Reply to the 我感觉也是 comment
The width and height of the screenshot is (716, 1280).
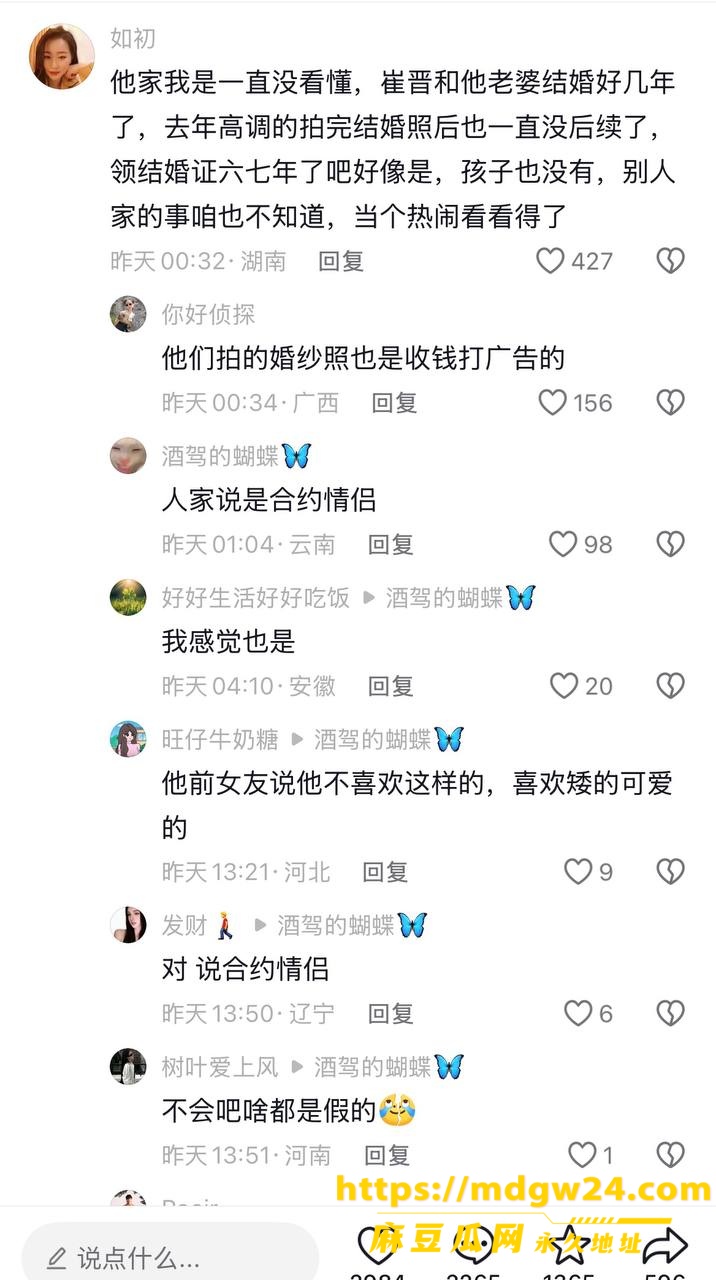(390, 686)
